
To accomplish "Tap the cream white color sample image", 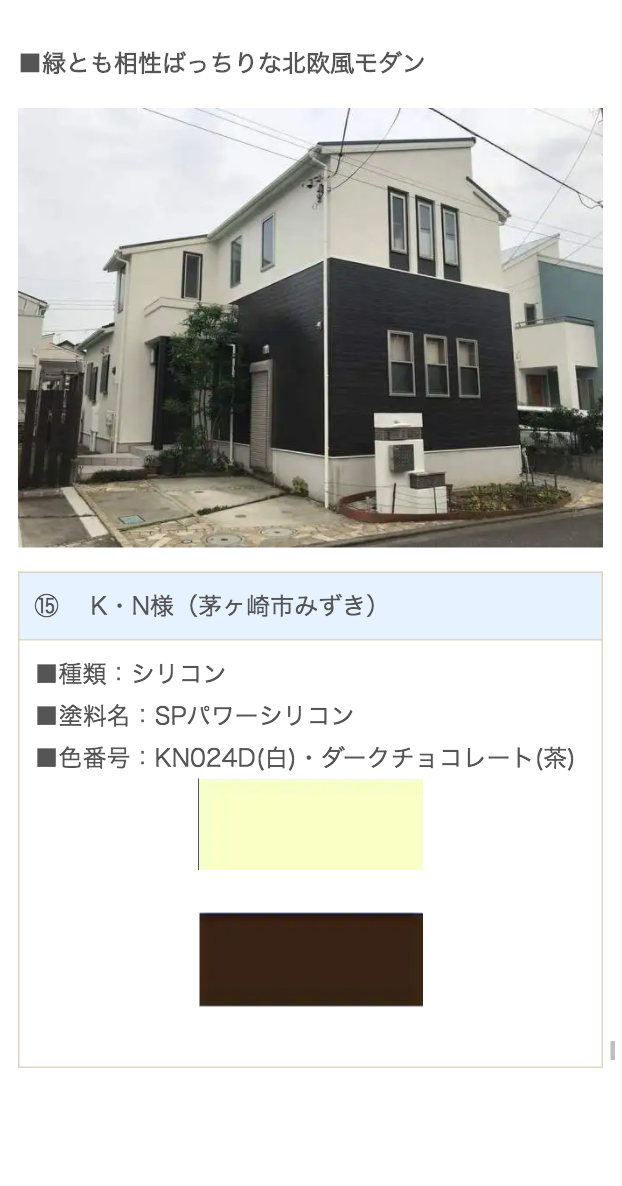I will coord(311,824).
